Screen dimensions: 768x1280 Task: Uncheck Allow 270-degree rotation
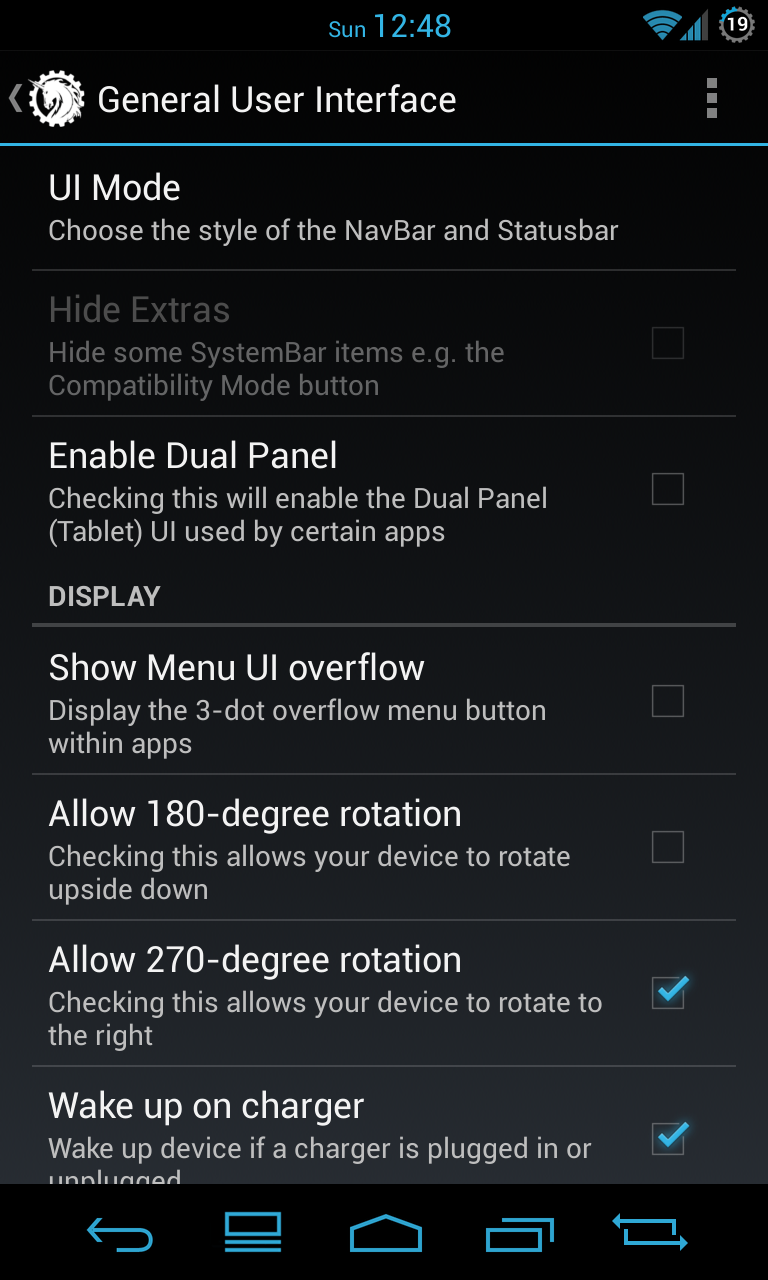click(668, 993)
